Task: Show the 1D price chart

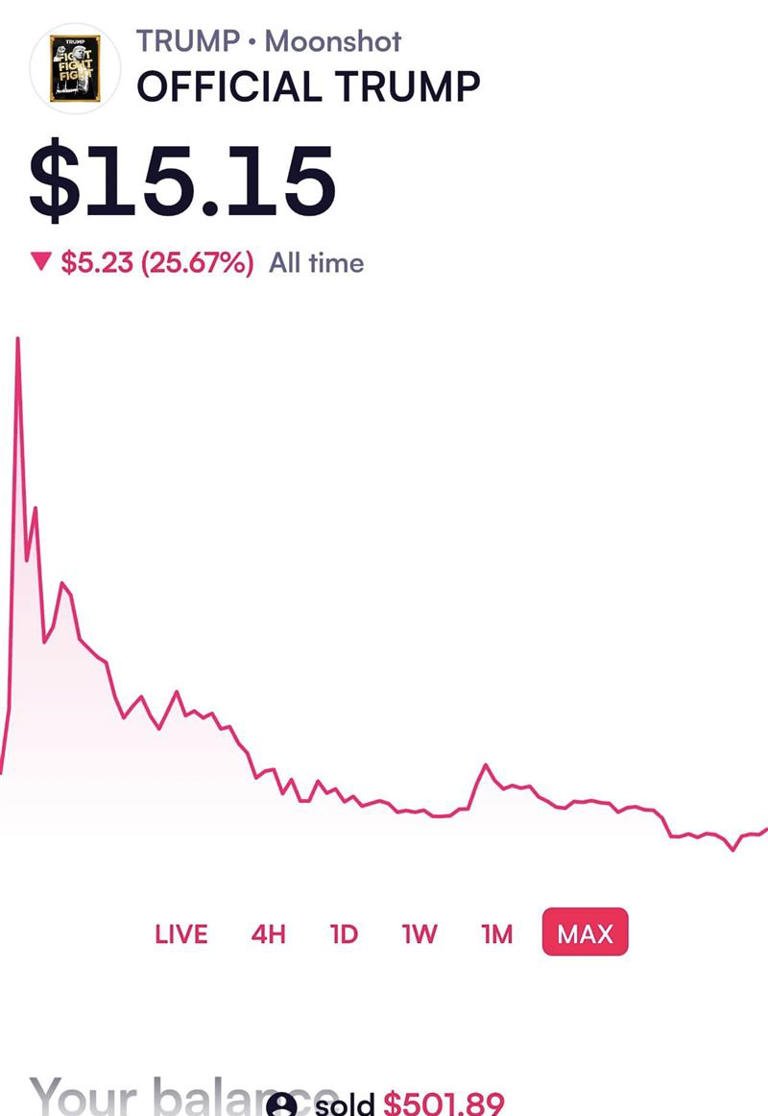Action: pyautogui.click(x=343, y=934)
